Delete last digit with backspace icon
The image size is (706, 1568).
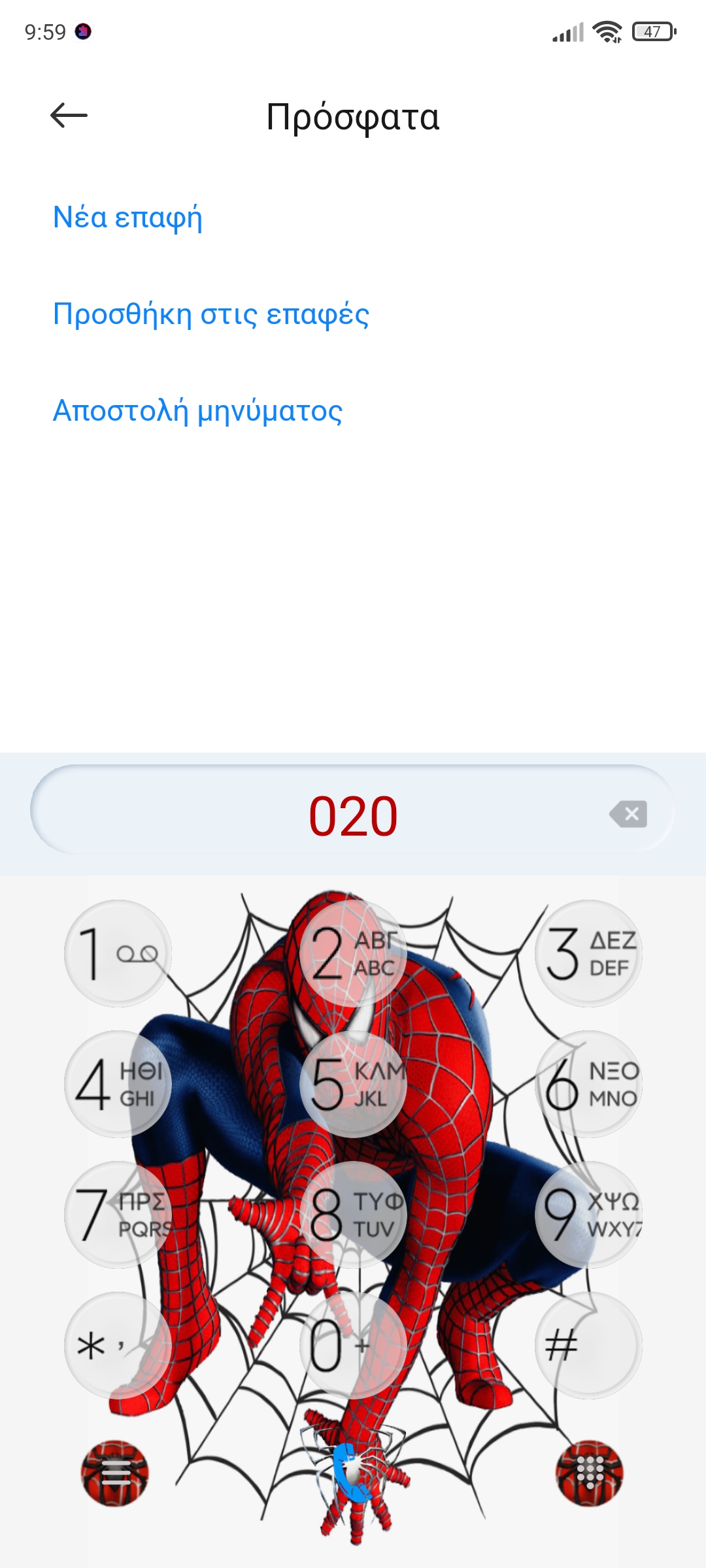[628, 814]
